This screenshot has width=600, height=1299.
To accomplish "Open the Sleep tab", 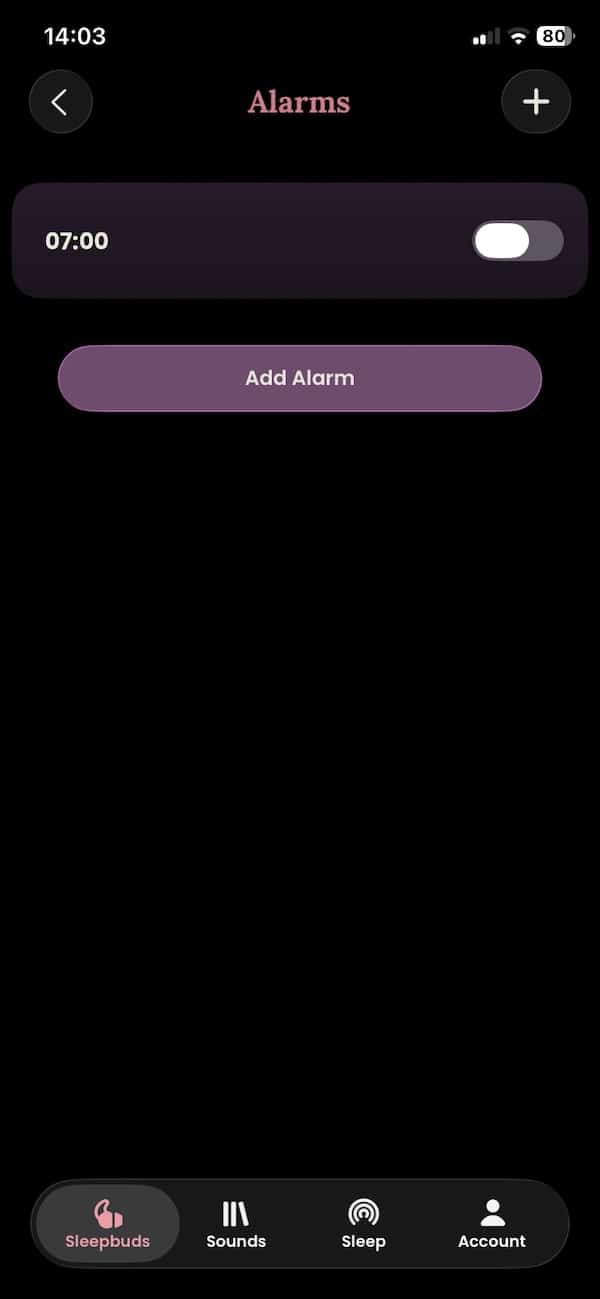I will click(x=363, y=1225).
